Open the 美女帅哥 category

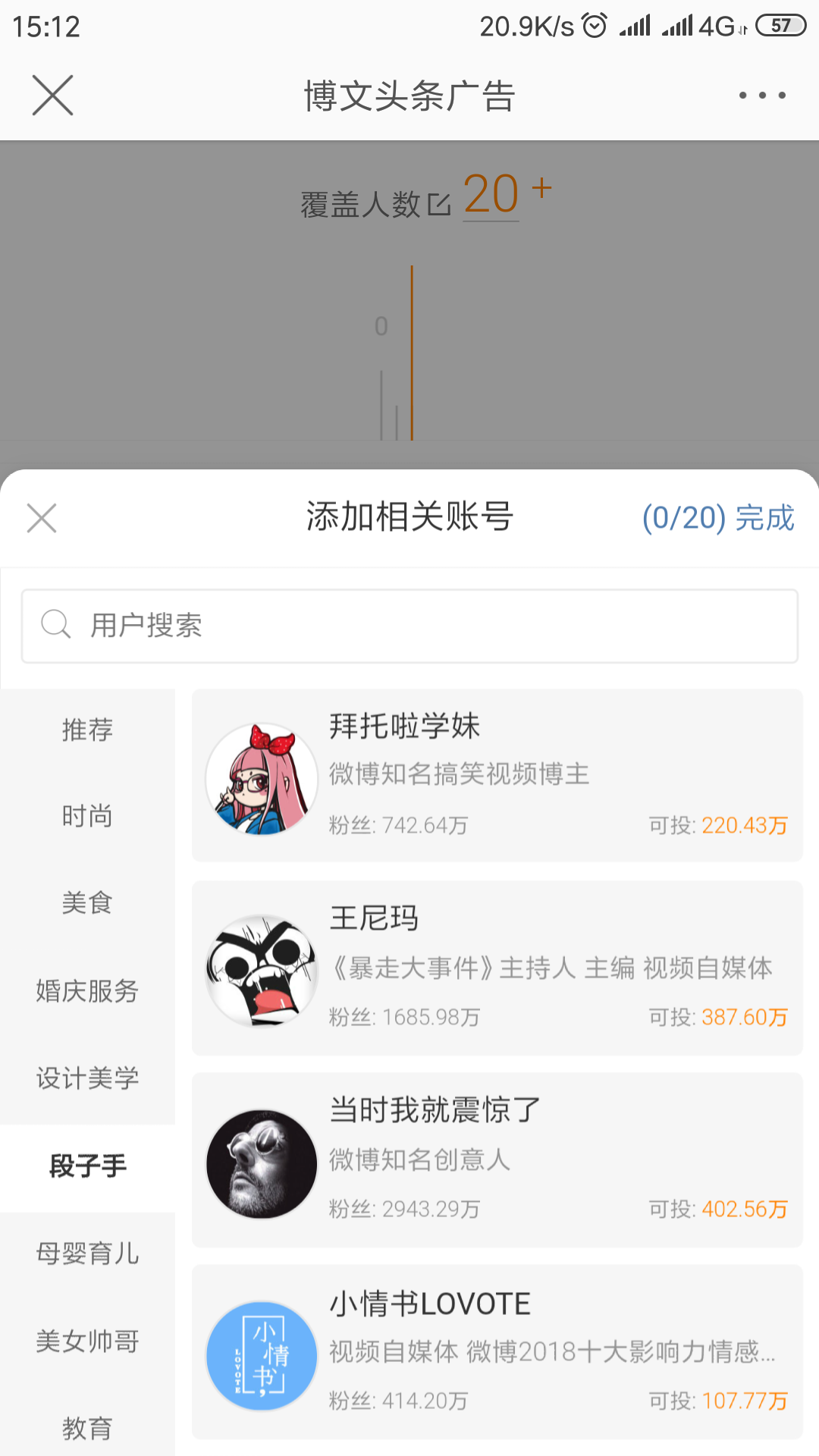(x=87, y=1341)
